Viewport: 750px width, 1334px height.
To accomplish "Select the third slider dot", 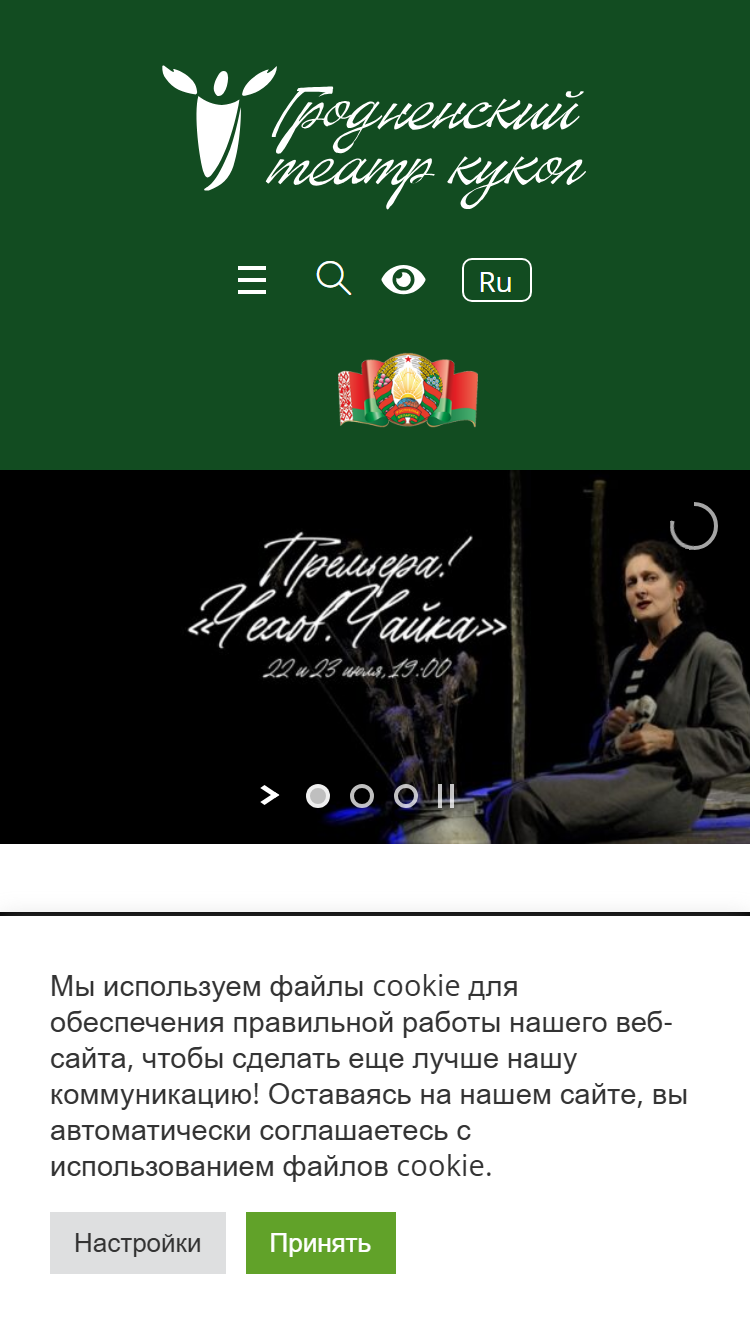I will (x=406, y=796).
